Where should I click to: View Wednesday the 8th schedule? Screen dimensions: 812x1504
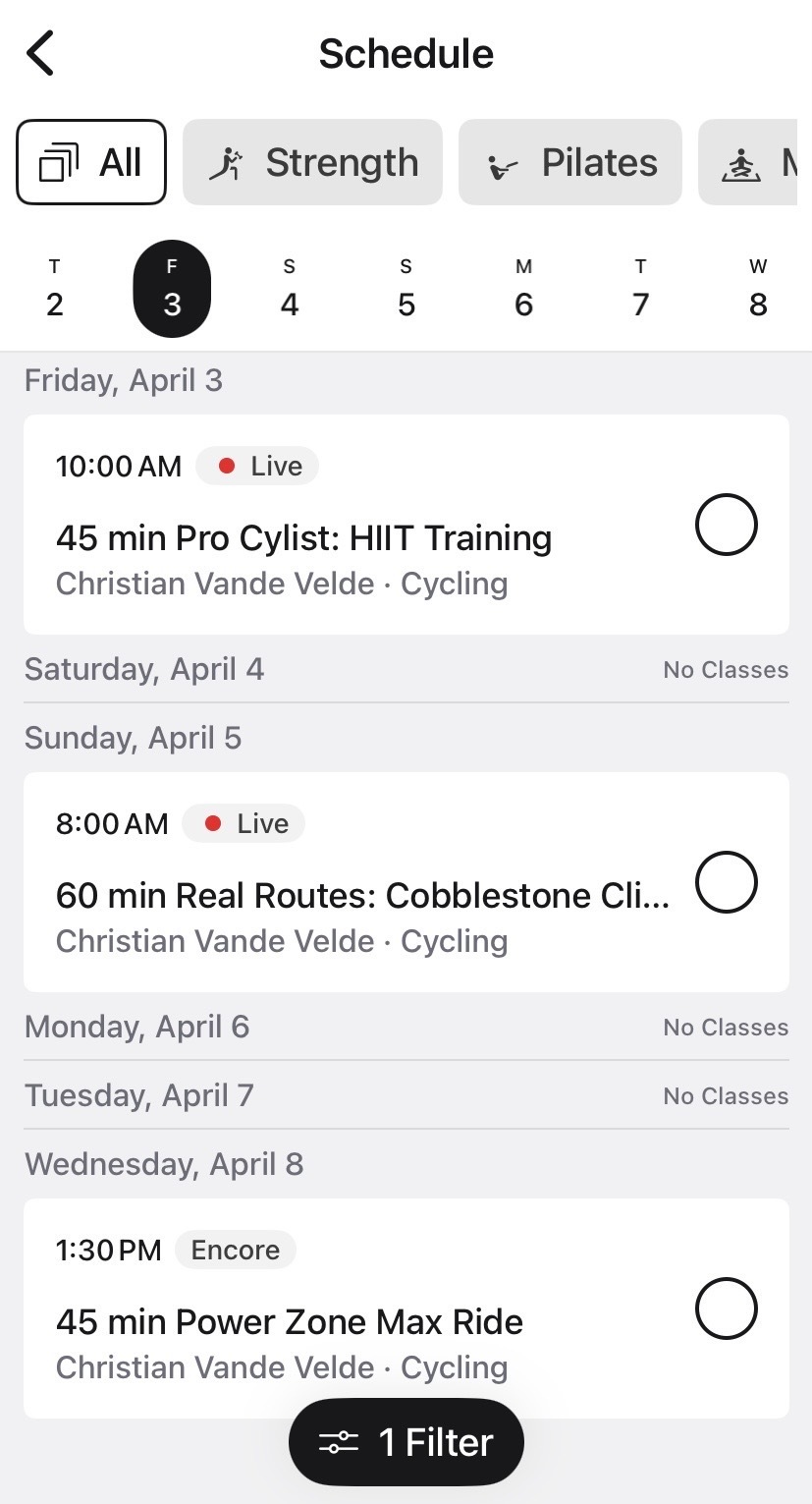(757, 288)
